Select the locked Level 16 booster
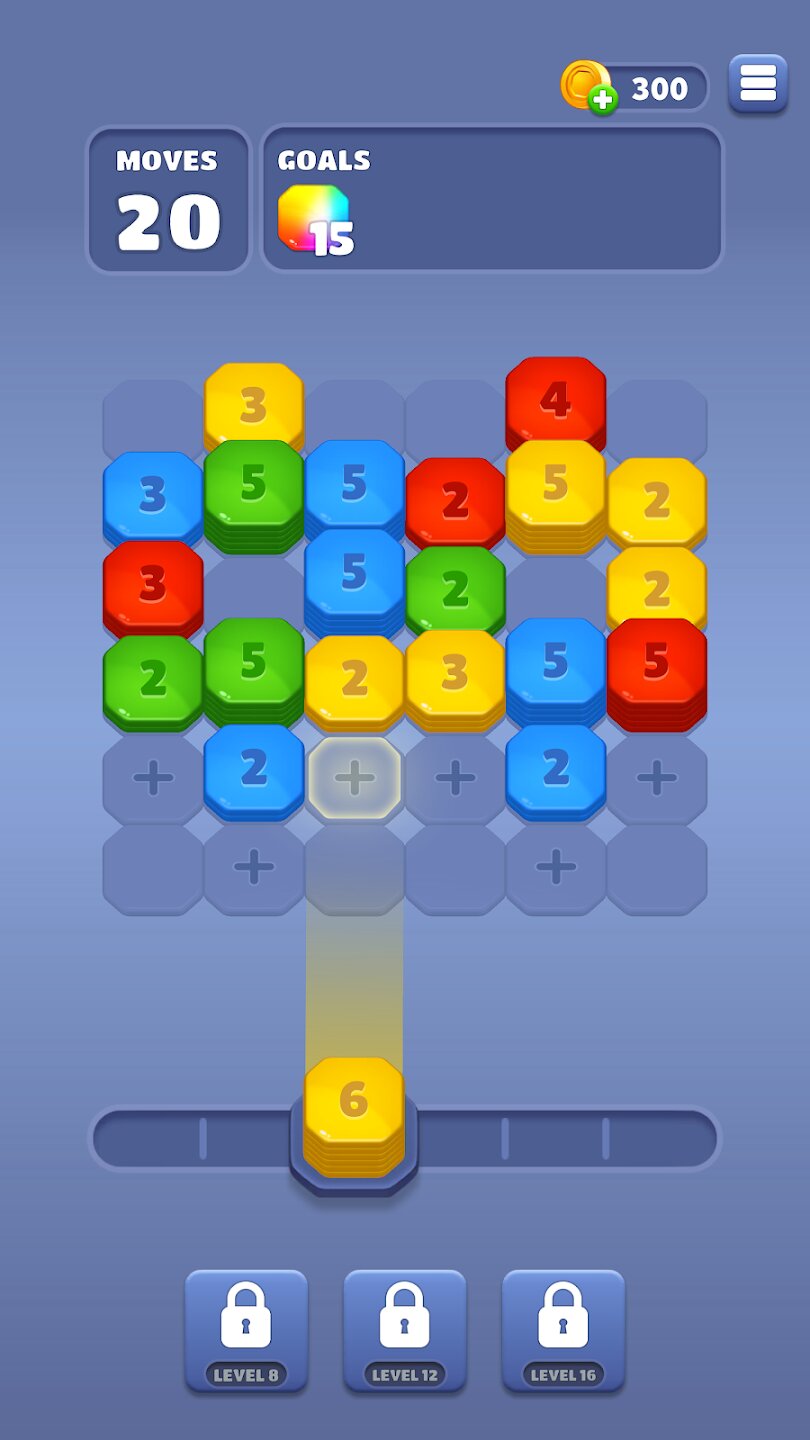 pos(563,1331)
